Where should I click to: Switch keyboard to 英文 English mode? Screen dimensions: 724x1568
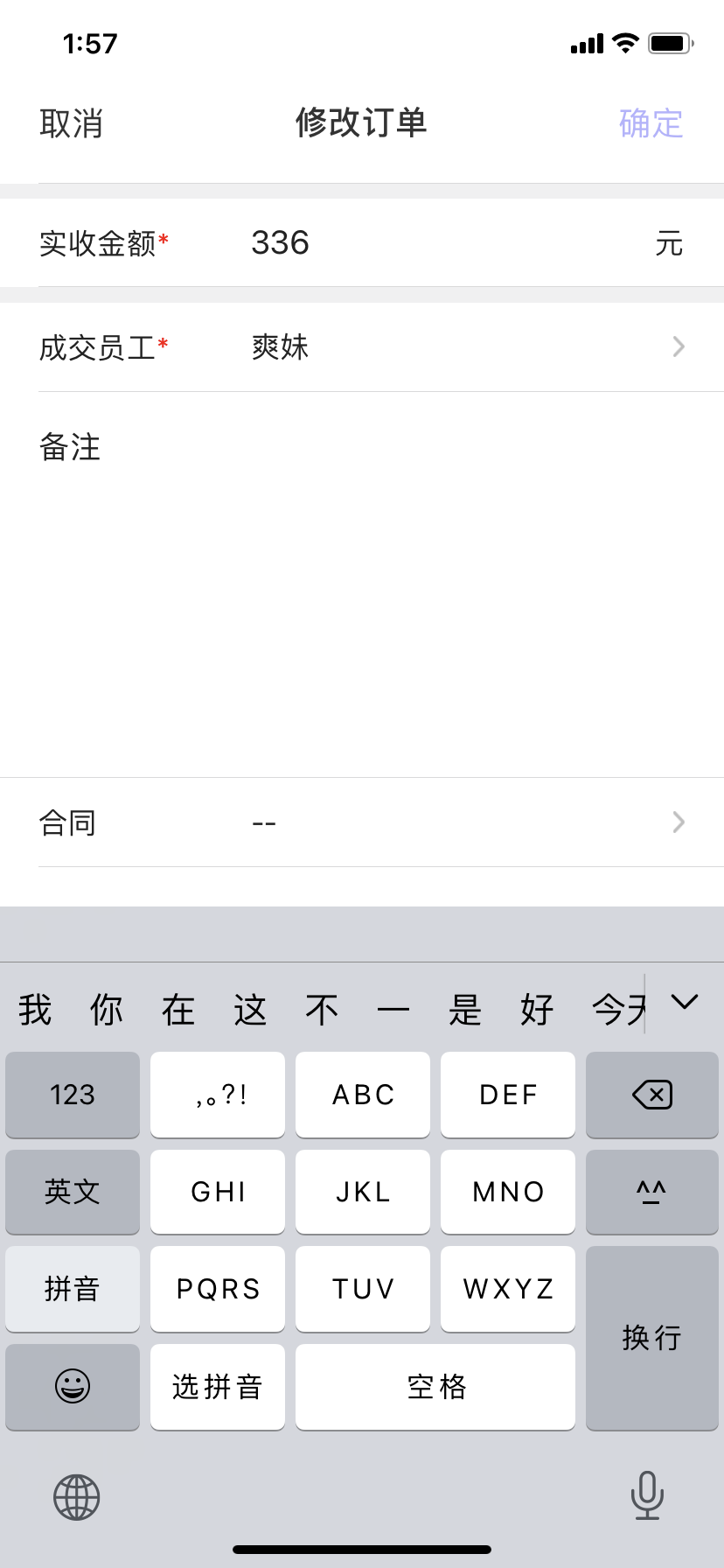pyautogui.click(x=72, y=1192)
